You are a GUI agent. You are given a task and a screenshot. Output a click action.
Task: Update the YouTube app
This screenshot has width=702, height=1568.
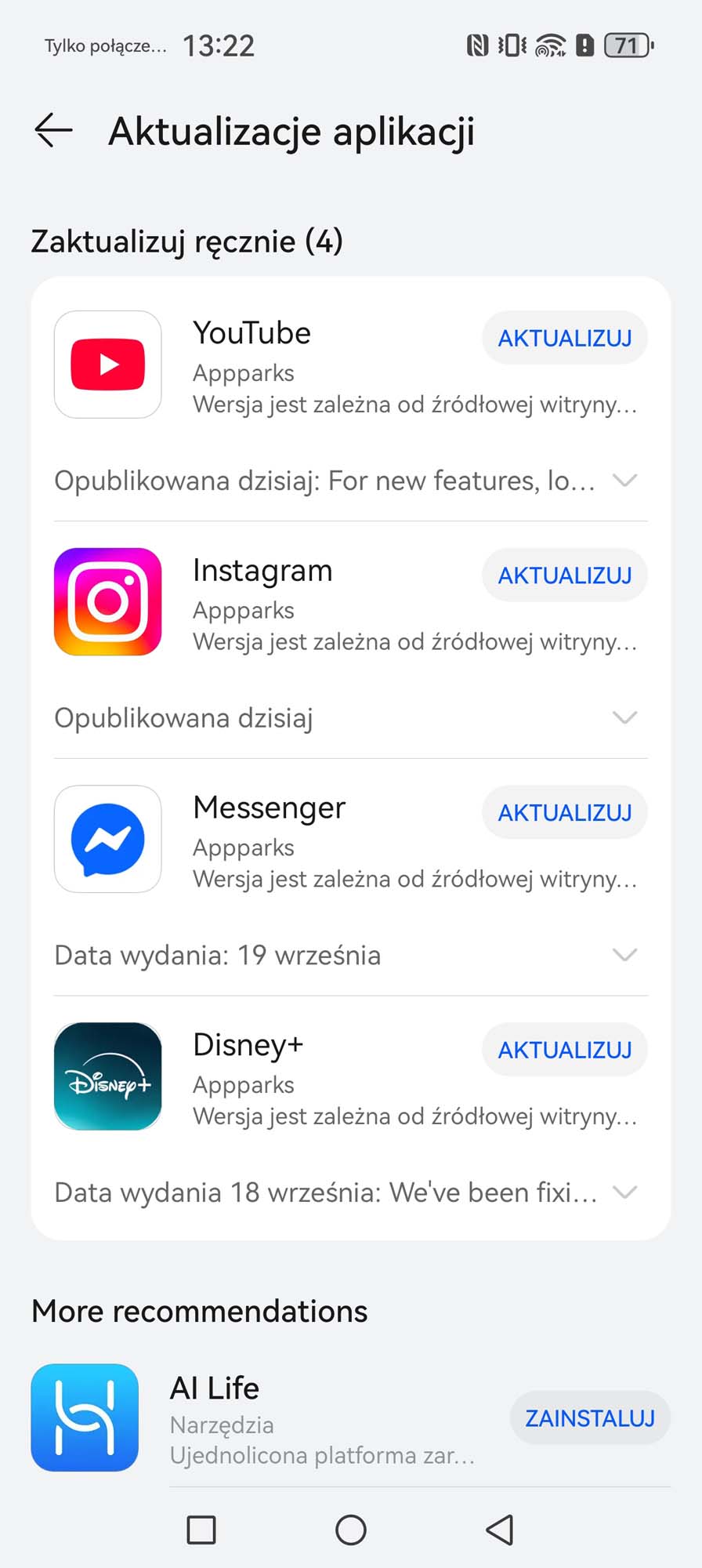564,338
